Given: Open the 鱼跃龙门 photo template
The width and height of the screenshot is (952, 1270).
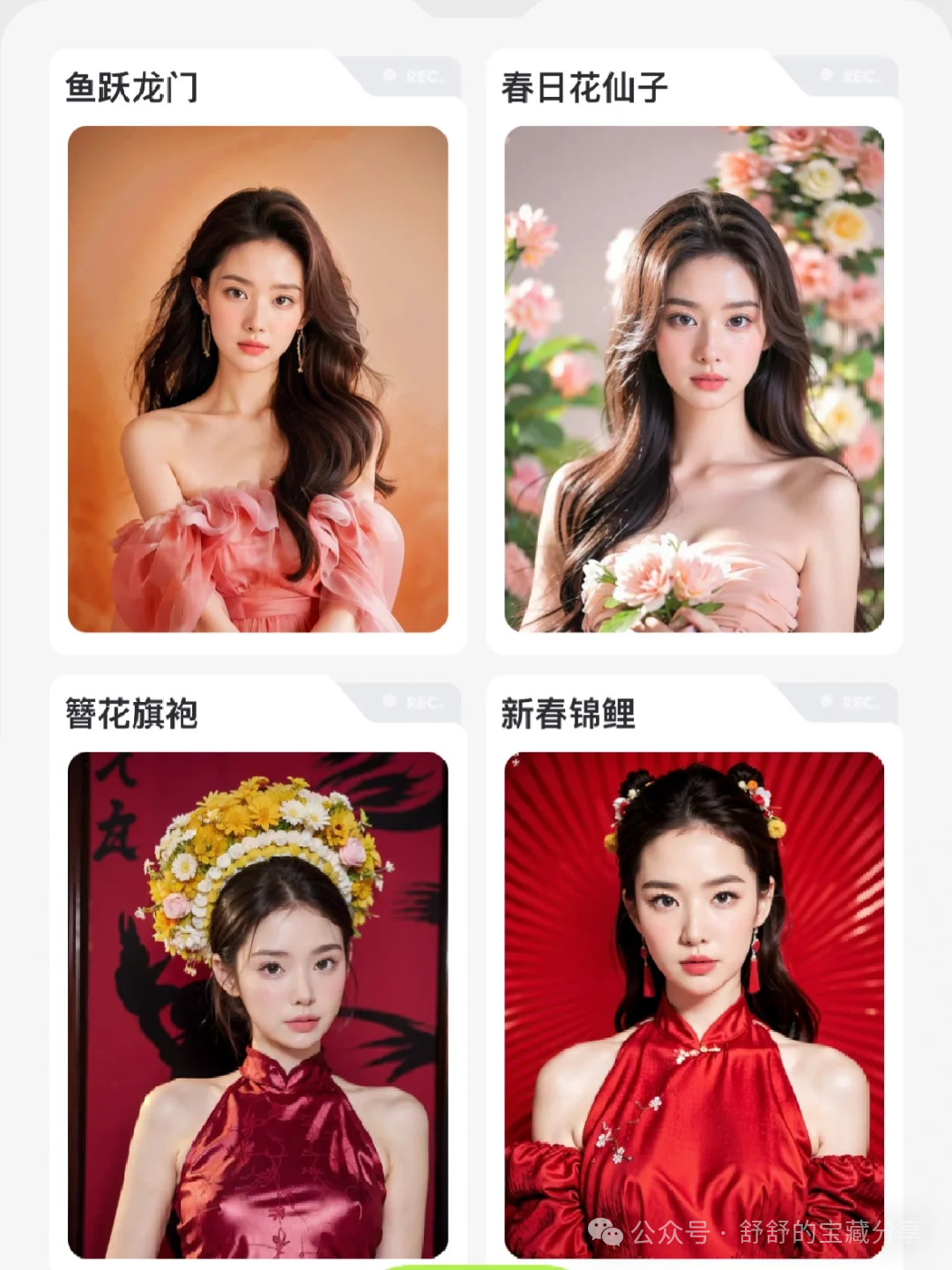Looking at the screenshot, I should 257,379.
